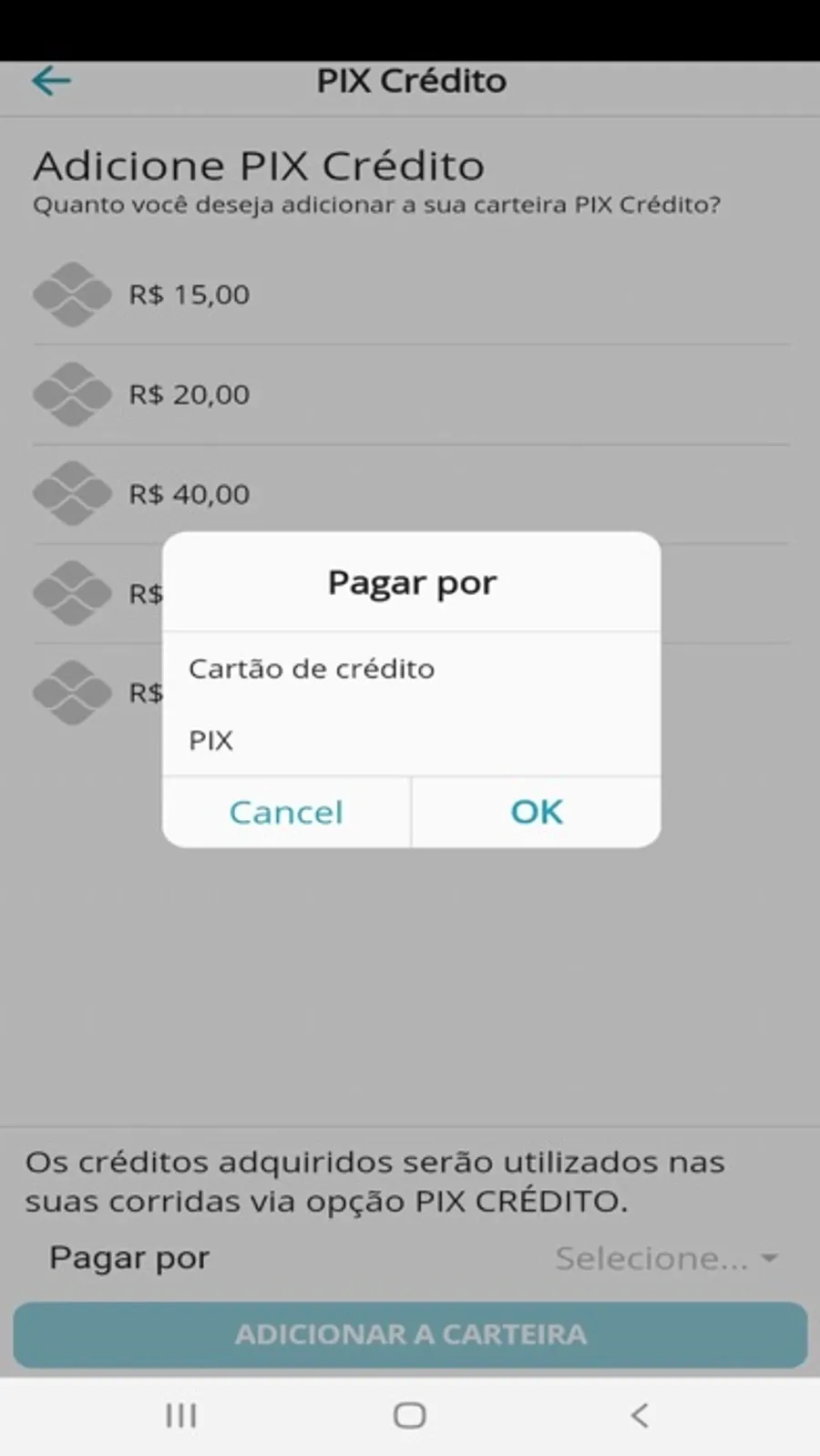Pick the R$ 20,00 credit amount
The height and width of the screenshot is (1456, 820).
(189, 395)
